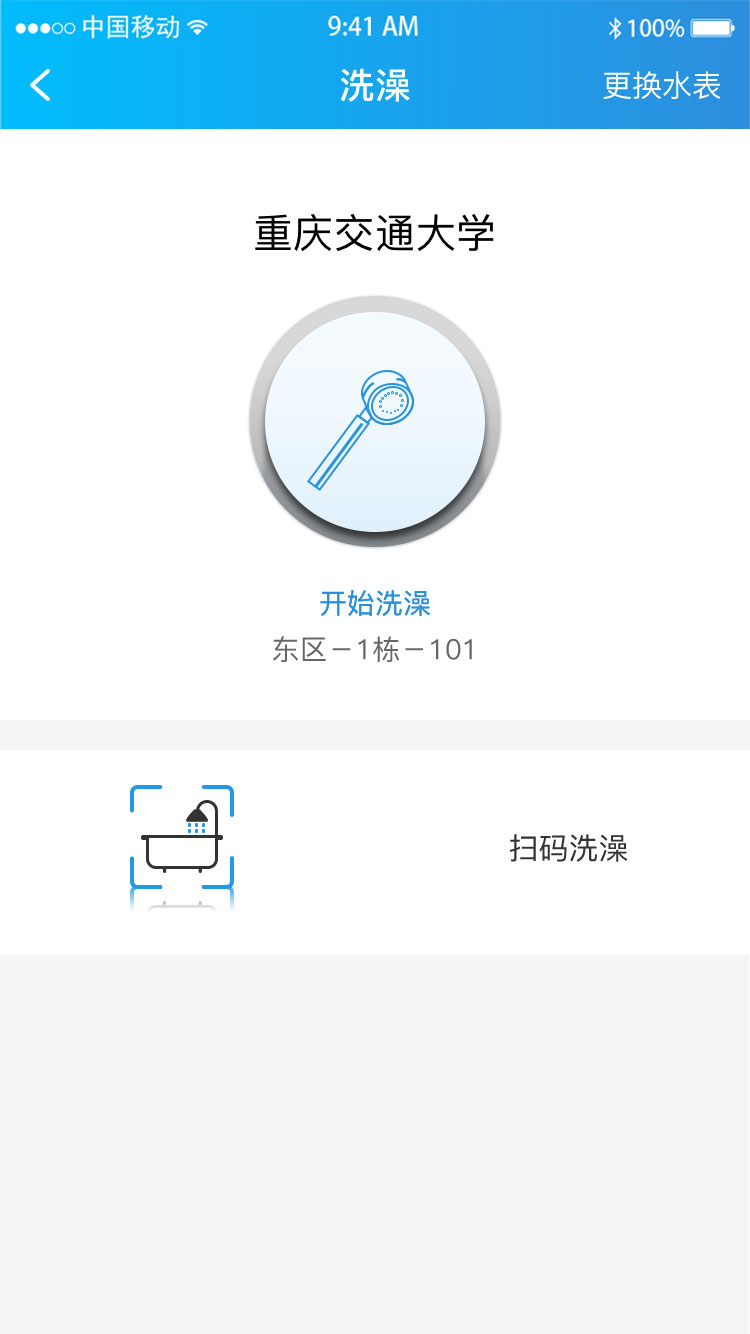This screenshot has height=1334, width=750.
Task: Tap the dorm location 东区－1栋－101
Action: (x=373, y=650)
